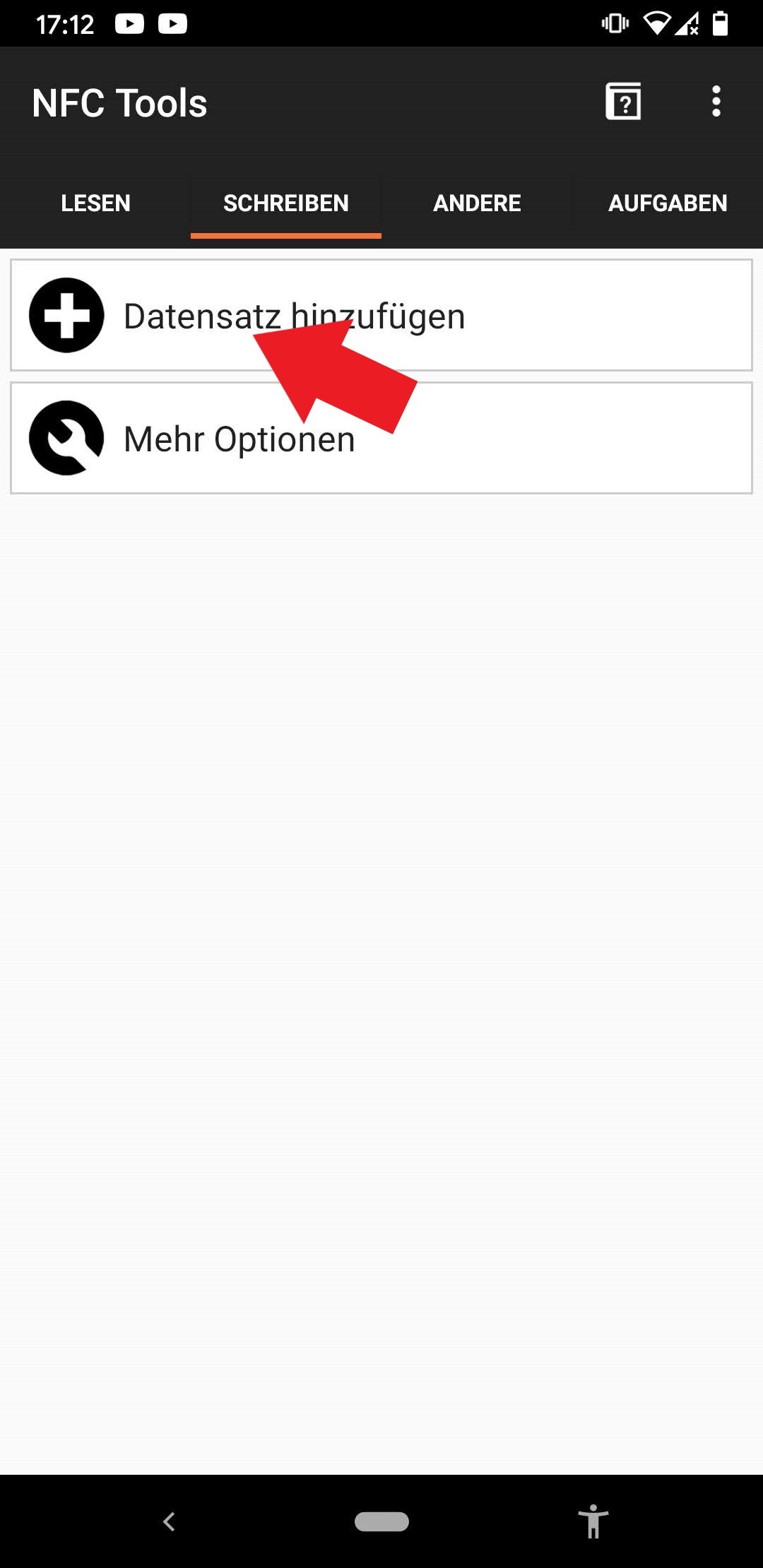
Task: Tap the first YouTube notification icon
Action: (x=129, y=23)
